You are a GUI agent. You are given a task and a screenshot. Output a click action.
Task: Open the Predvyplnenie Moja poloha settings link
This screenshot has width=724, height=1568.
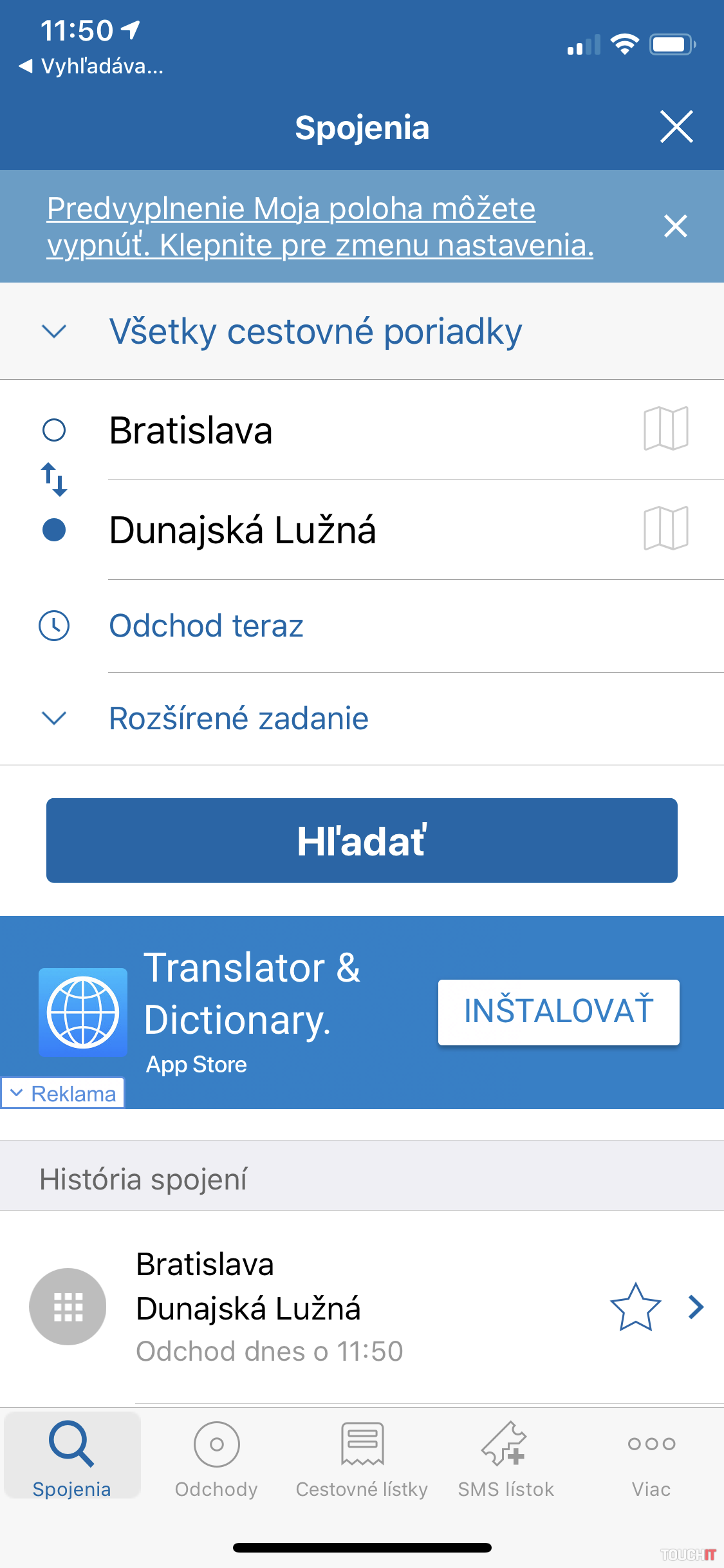coord(320,227)
